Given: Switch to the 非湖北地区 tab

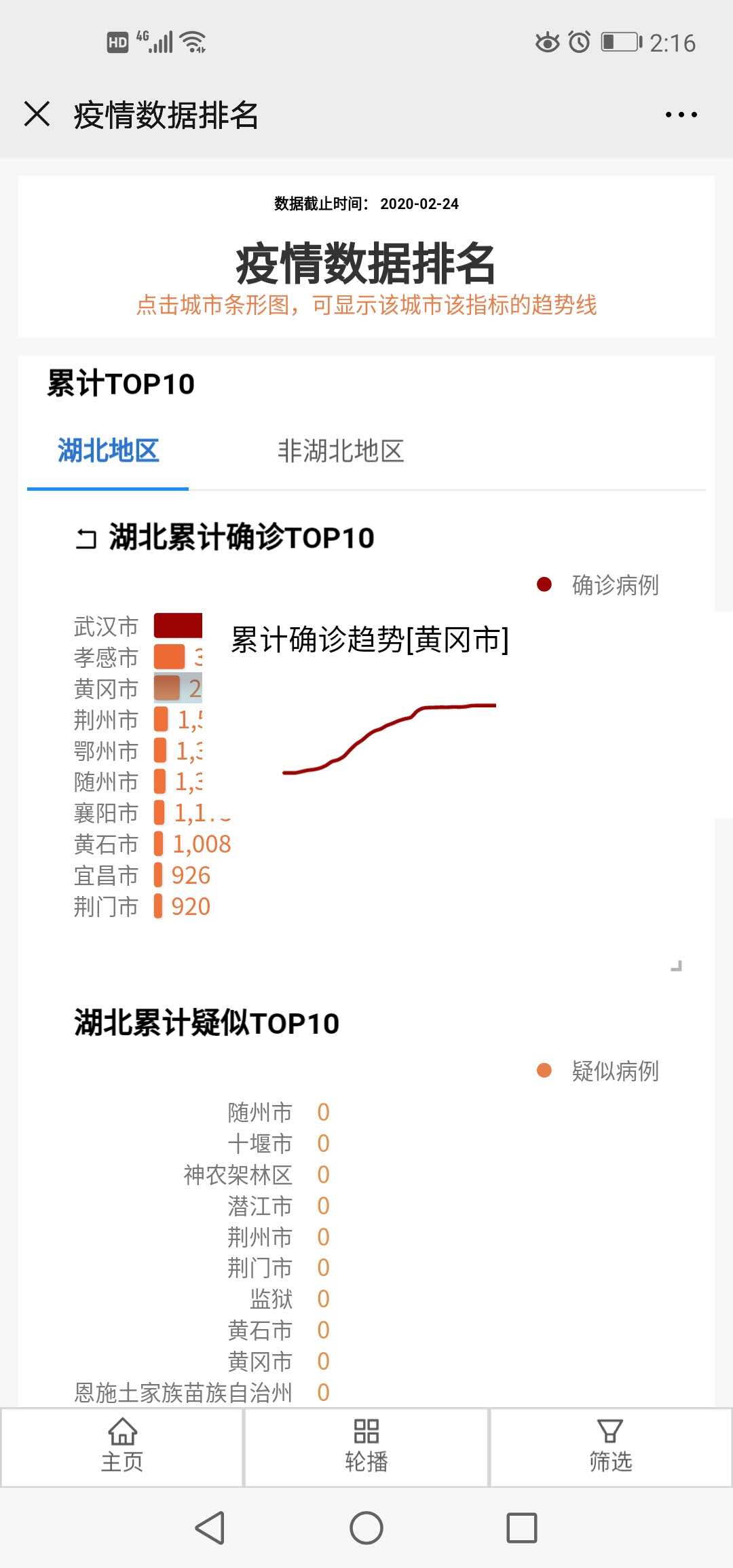Looking at the screenshot, I should pyautogui.click(x=340, y=451).
